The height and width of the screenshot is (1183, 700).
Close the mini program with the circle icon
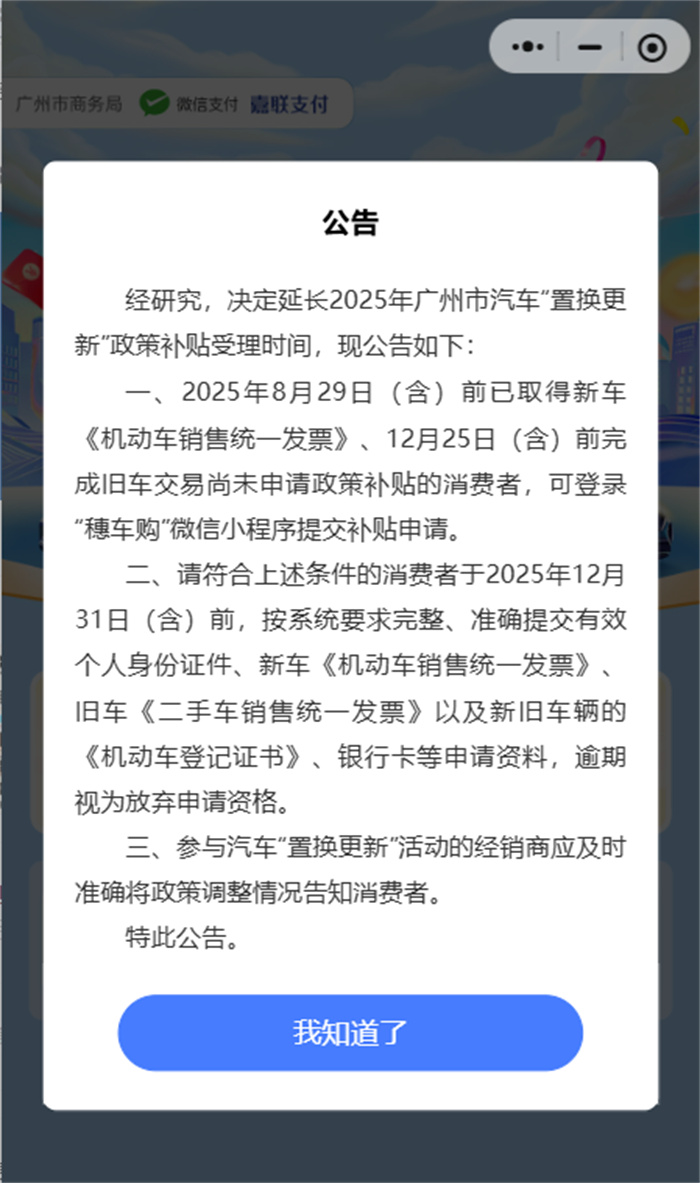[652, 46]
